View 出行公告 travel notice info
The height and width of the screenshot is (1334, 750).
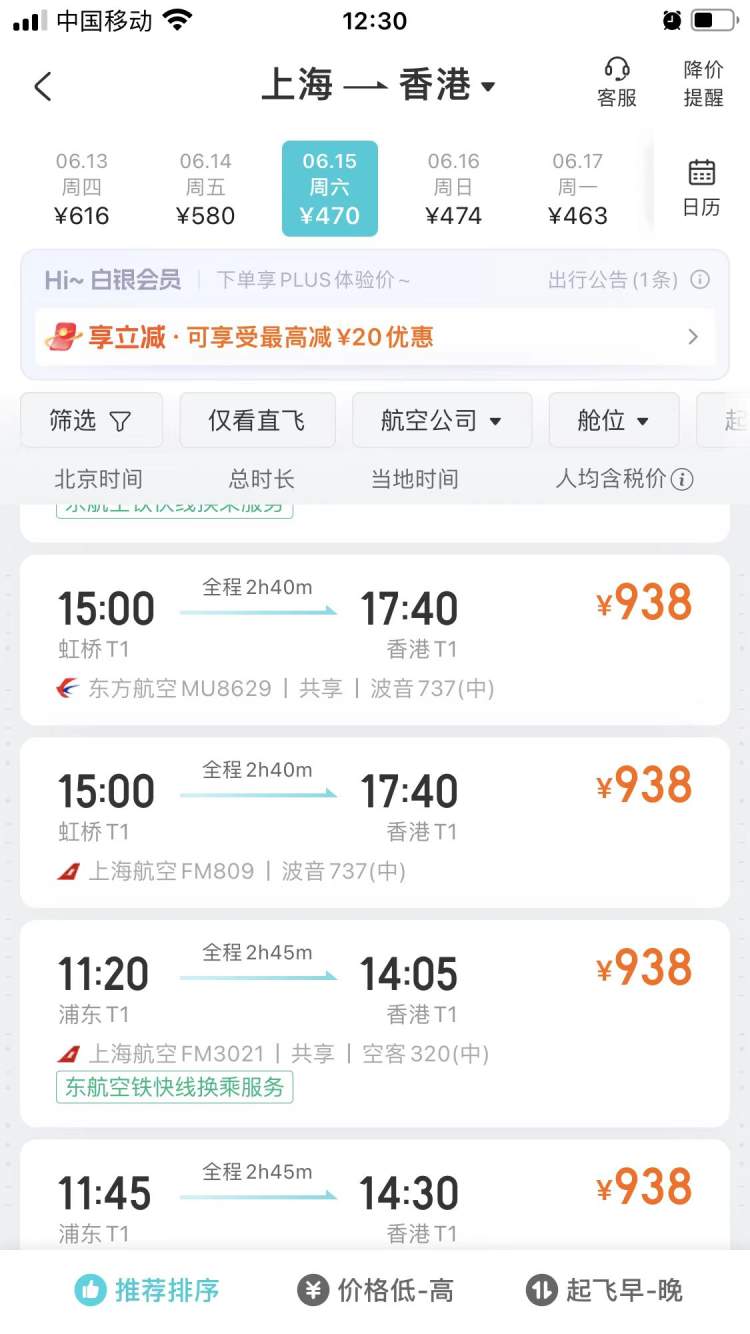628,280
